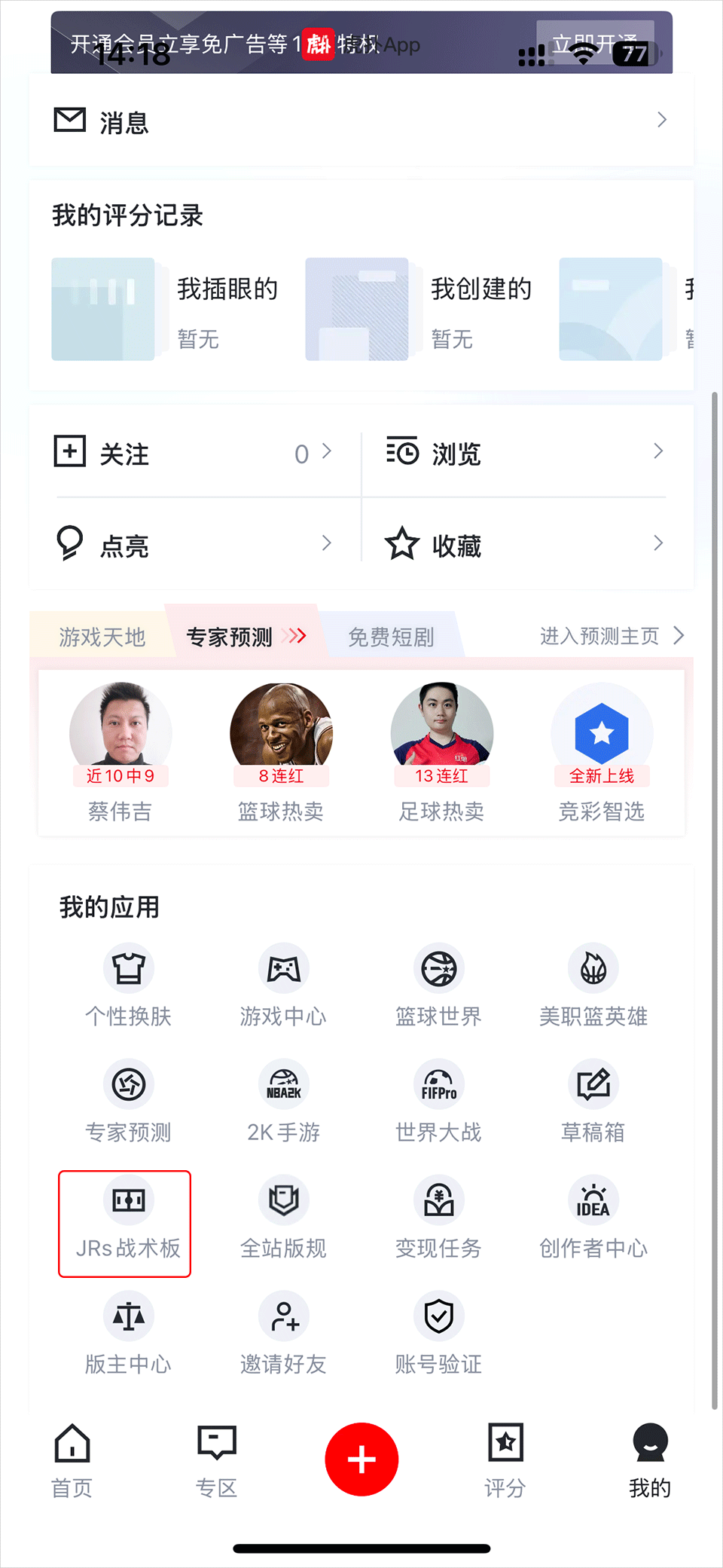The width and height of the screenshot is (723, 1568).
Task: Tap the red plus button to post
Action: click(361, 1459)
